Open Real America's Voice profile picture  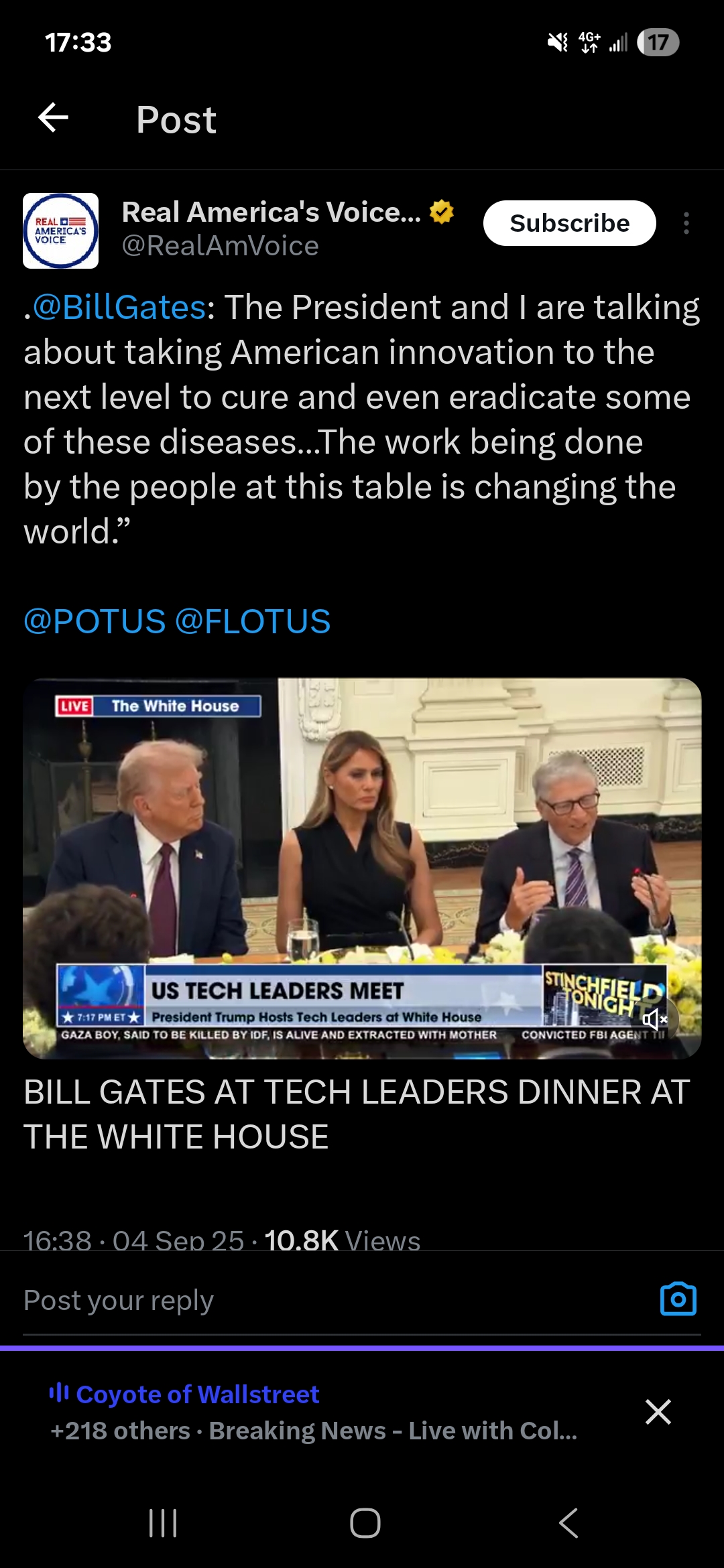coord(61,231)
